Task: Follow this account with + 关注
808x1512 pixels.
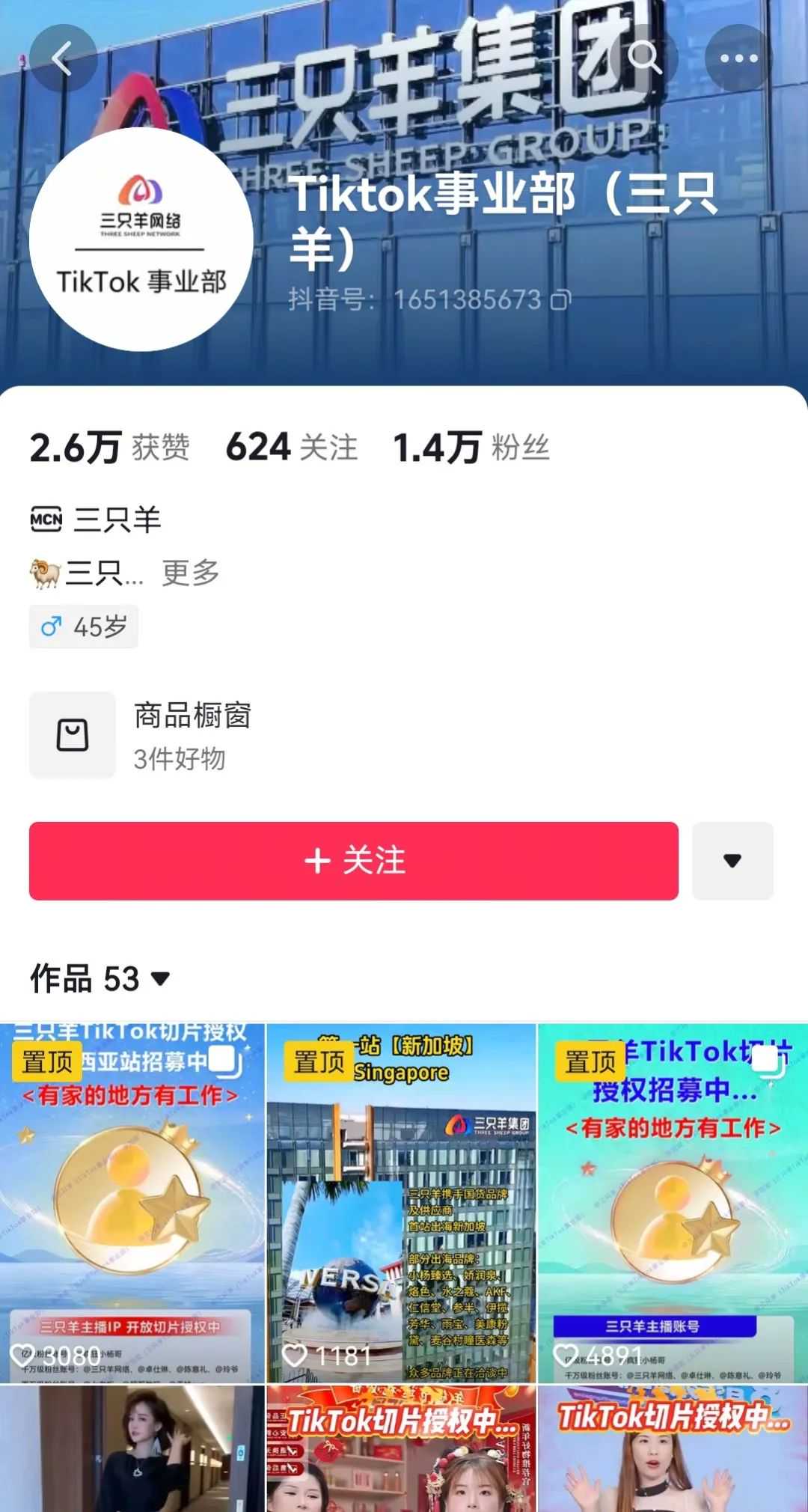Action: [353, 861]
